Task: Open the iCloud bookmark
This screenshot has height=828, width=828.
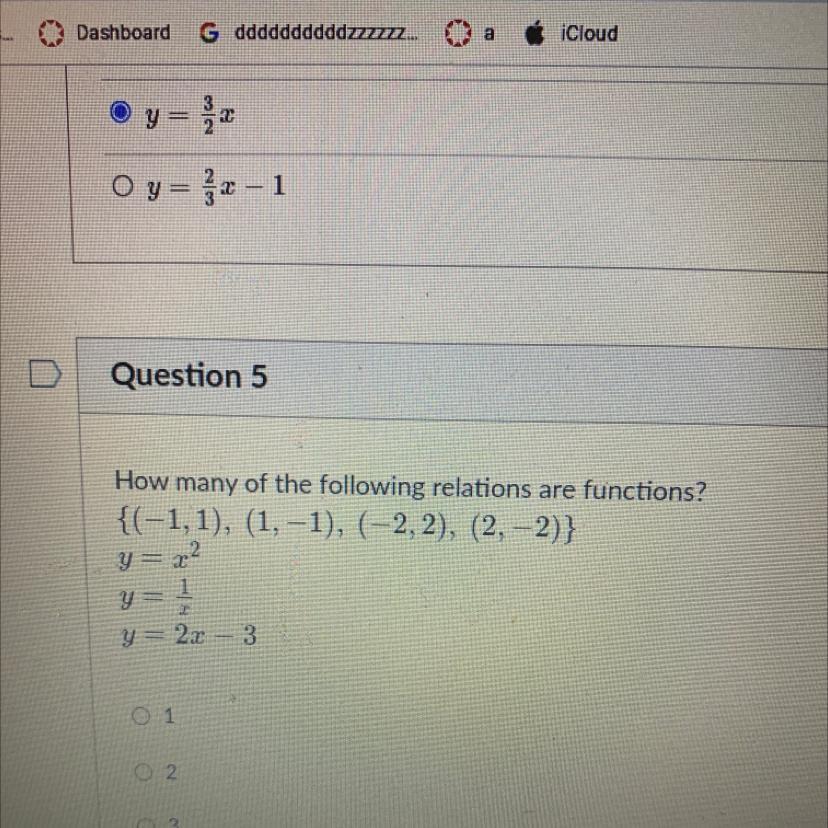Action: click(571, 33)
